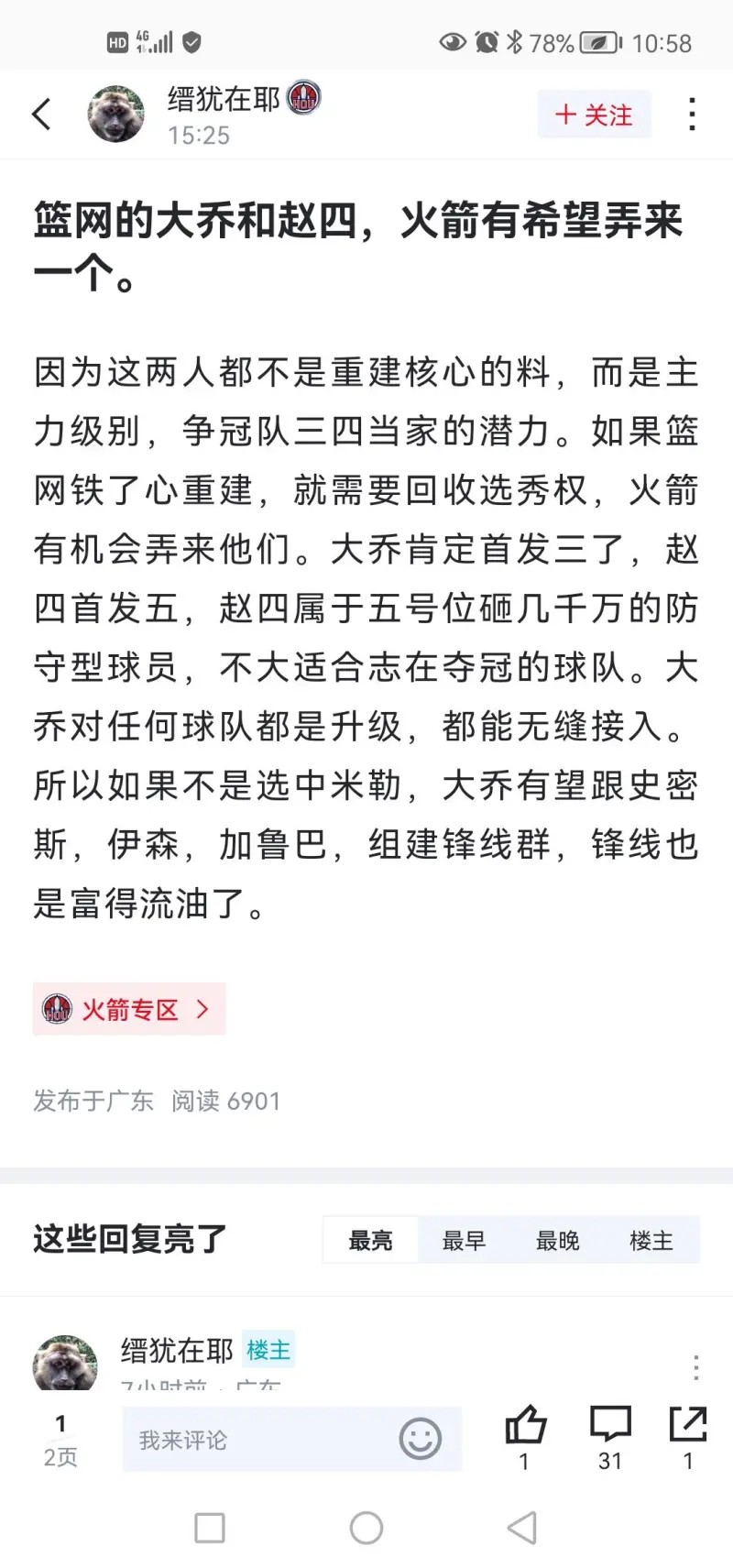
Task: Follow the author with the 关注 button
Action: [x=595, y=115]
